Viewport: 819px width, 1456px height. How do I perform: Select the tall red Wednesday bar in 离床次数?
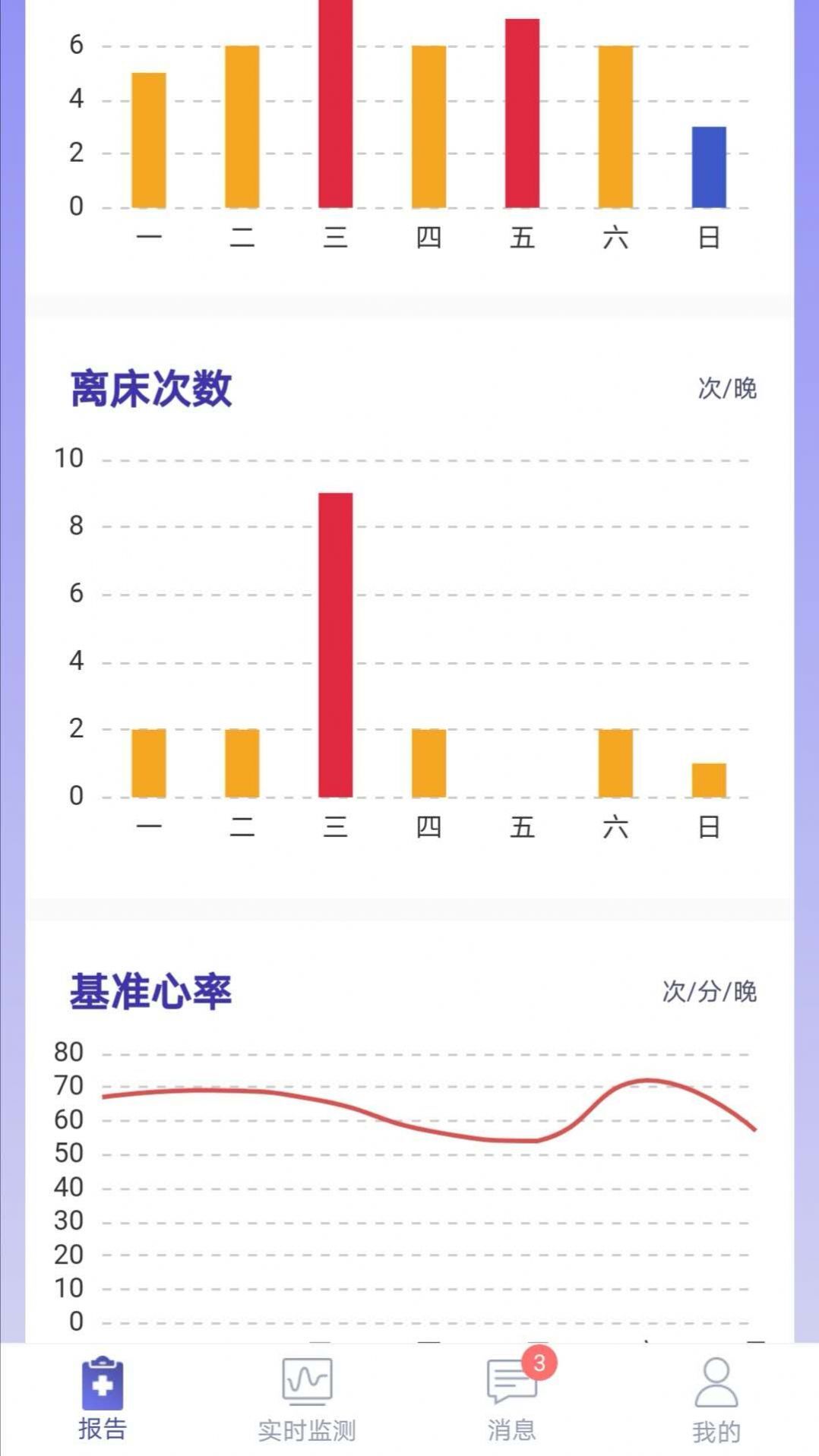coord(337,646)
